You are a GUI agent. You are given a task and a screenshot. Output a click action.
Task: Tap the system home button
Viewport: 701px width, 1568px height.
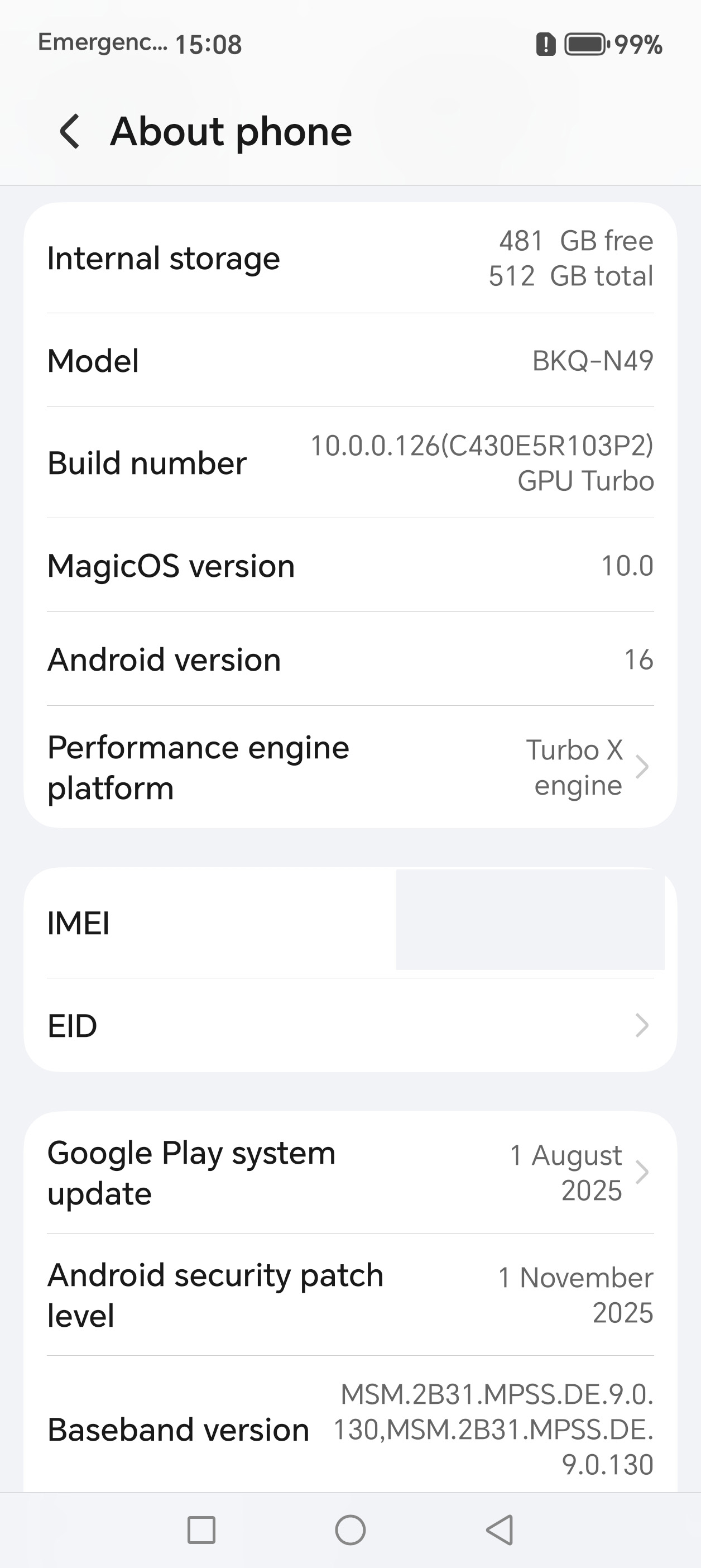tap(350, 1529)
